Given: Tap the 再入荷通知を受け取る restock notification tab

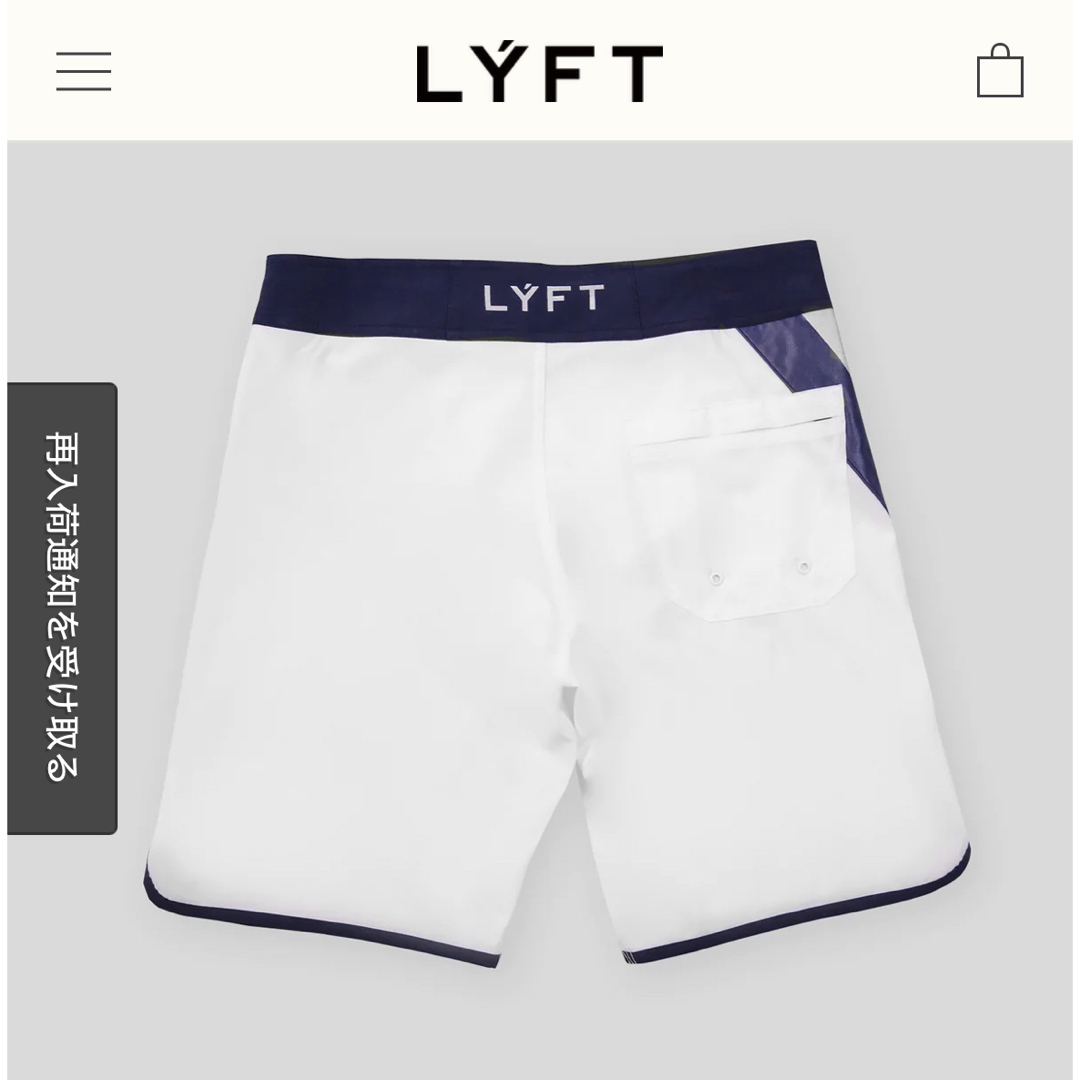Looking at the screenshot, I should click(x=62, y=608).
